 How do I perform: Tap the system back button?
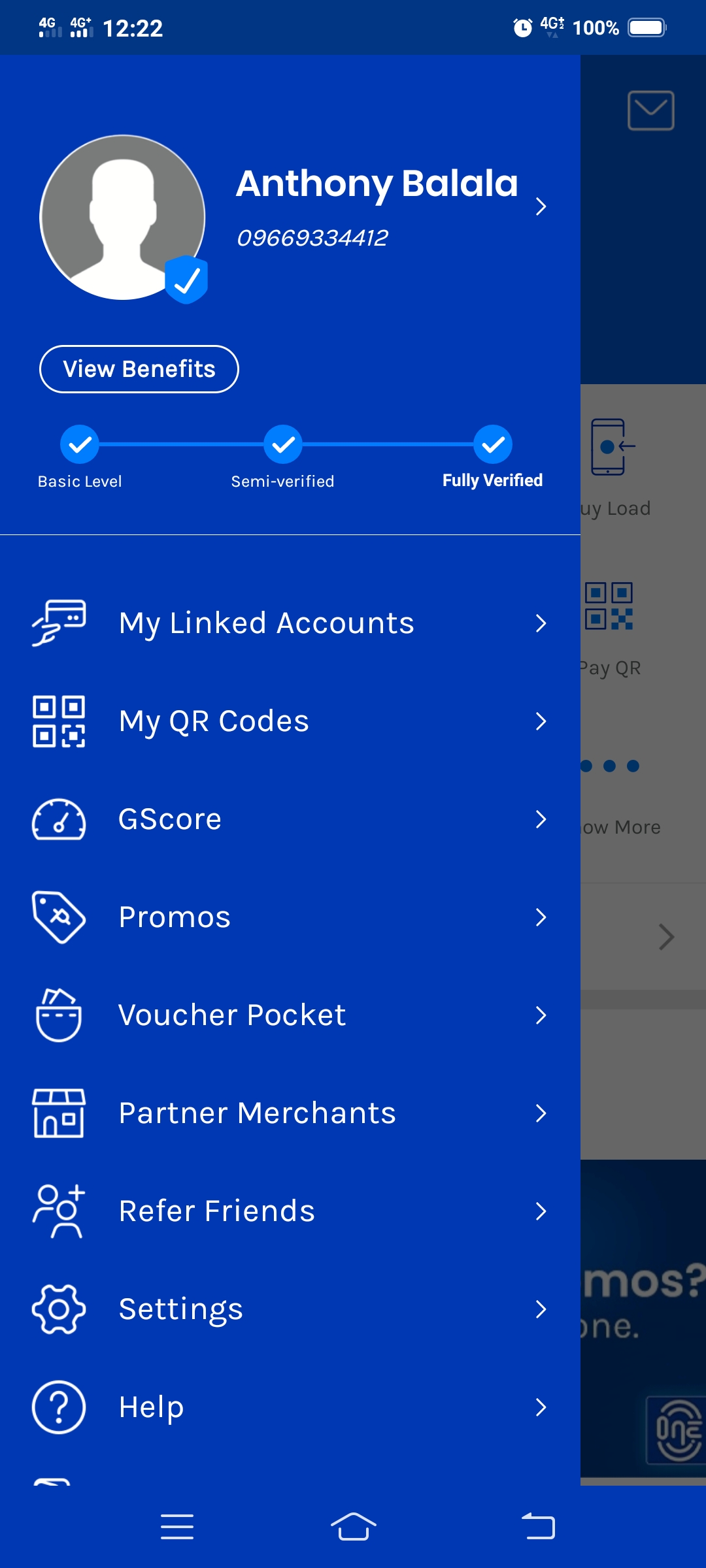coord(538,1527)
